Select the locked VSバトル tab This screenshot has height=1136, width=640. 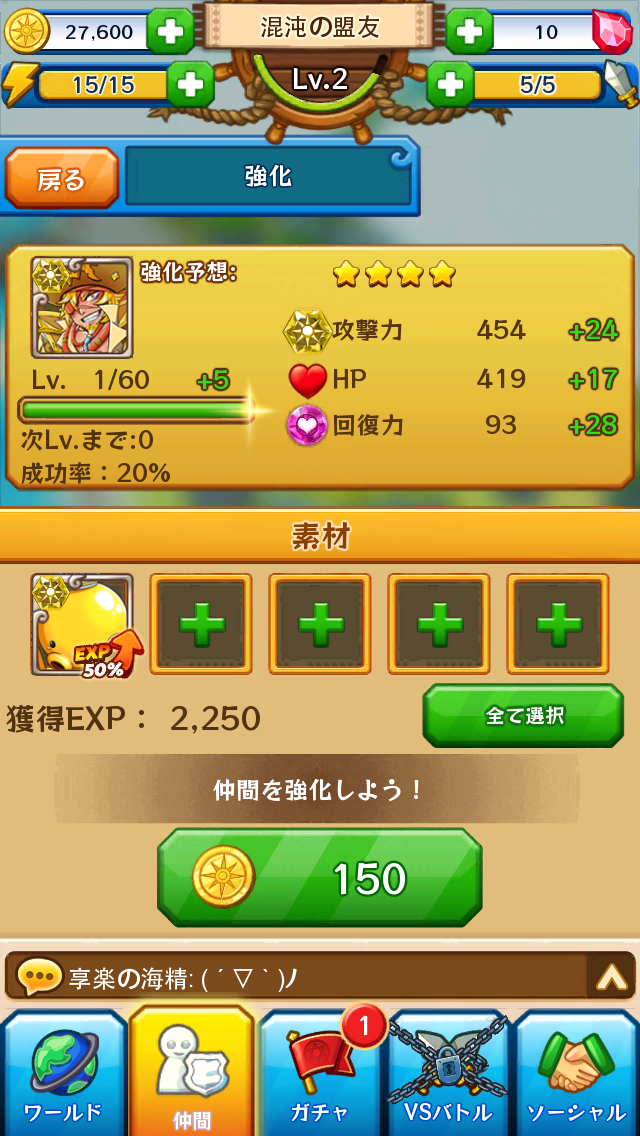click(448, 1074)
